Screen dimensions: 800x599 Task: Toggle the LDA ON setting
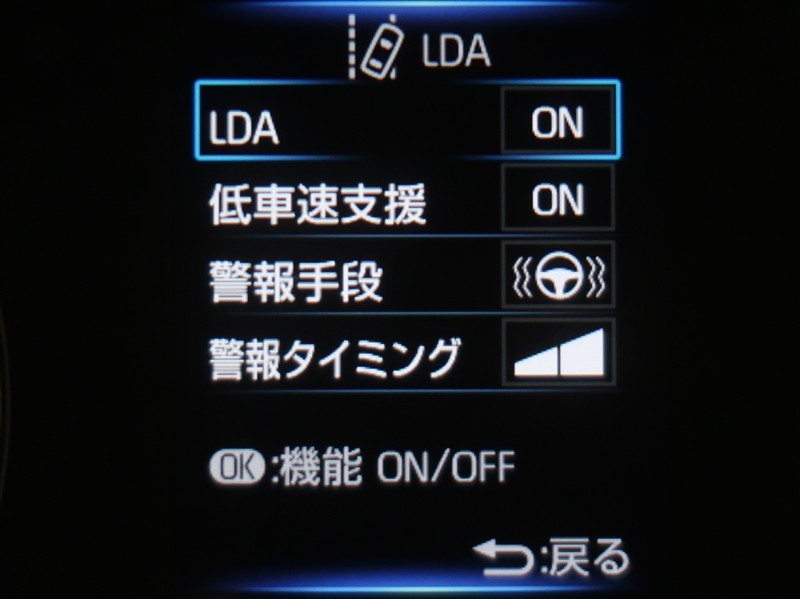point(557,122)
